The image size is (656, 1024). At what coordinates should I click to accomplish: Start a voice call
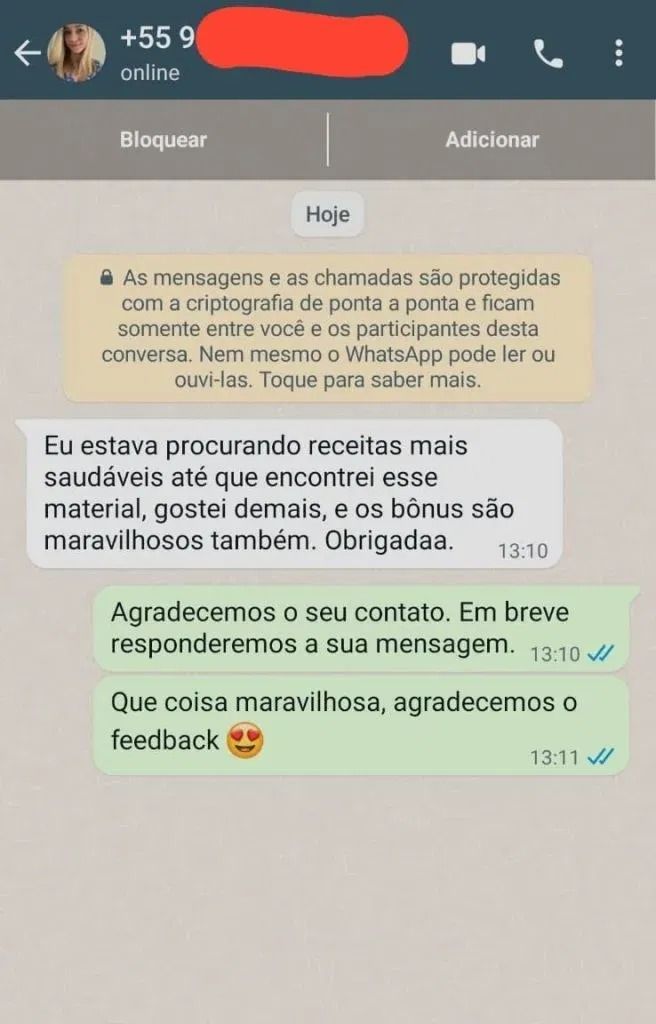pos(548,53)
